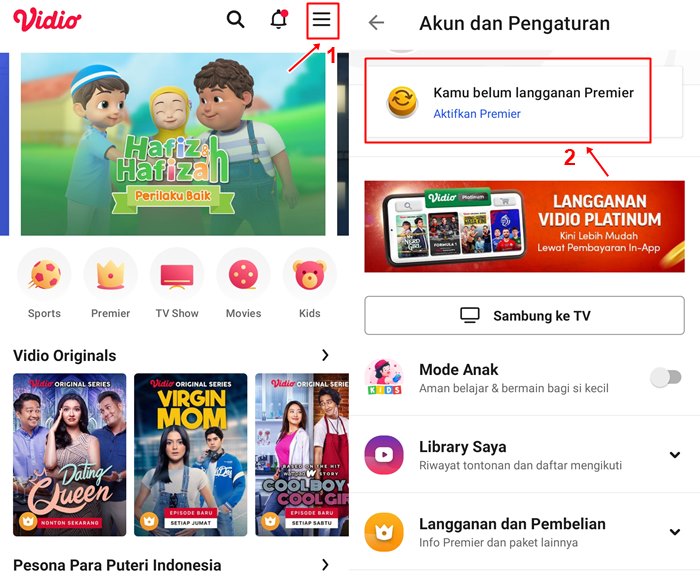Expand the Library Saya section
700x580 pixels.
[675, 455]
